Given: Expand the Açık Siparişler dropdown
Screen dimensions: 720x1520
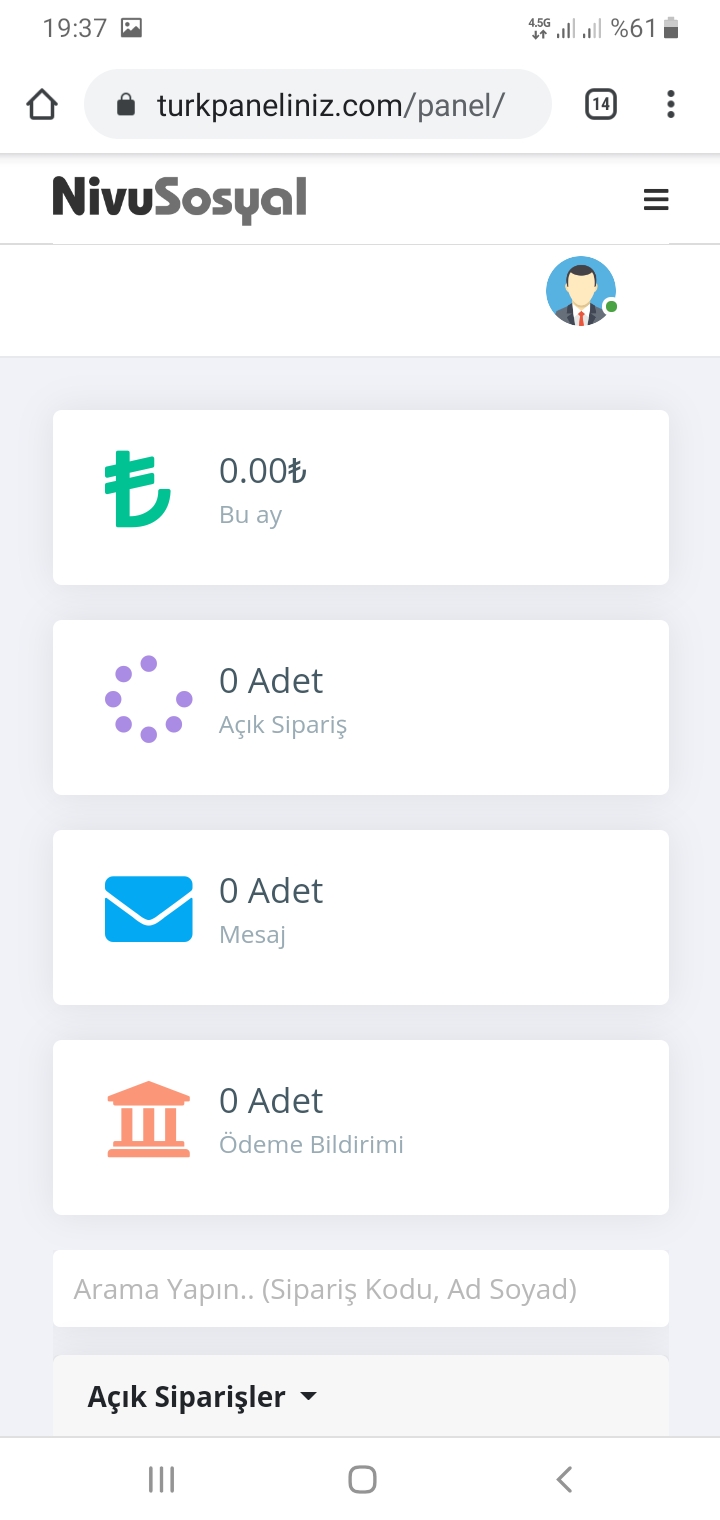Looking at the screenshot, I should coord(202,1397).
